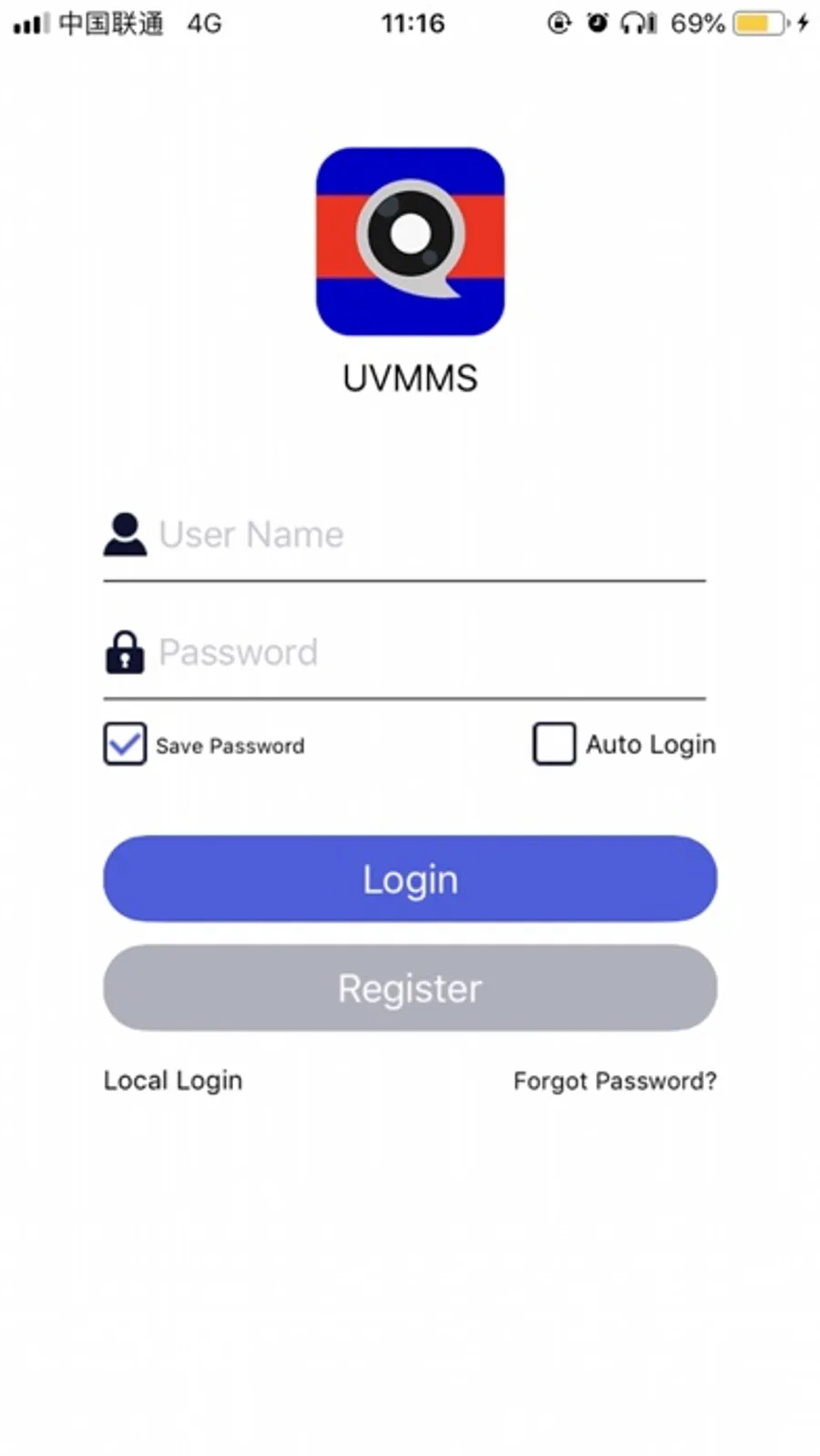Open Forgot Password page
Viewport: 820px width, 1456px height.
615,1080
